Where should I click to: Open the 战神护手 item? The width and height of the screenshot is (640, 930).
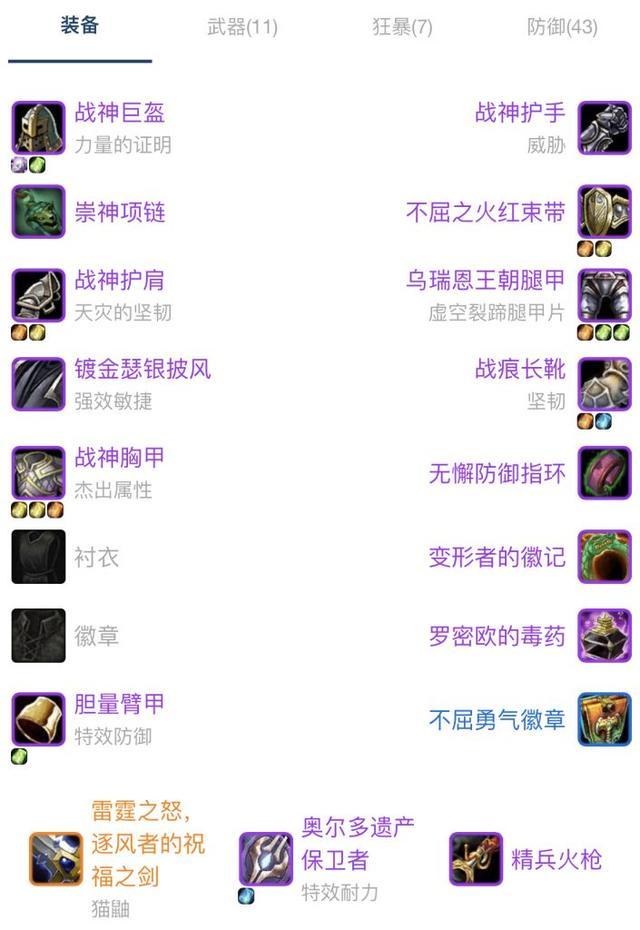coord(520,114)
